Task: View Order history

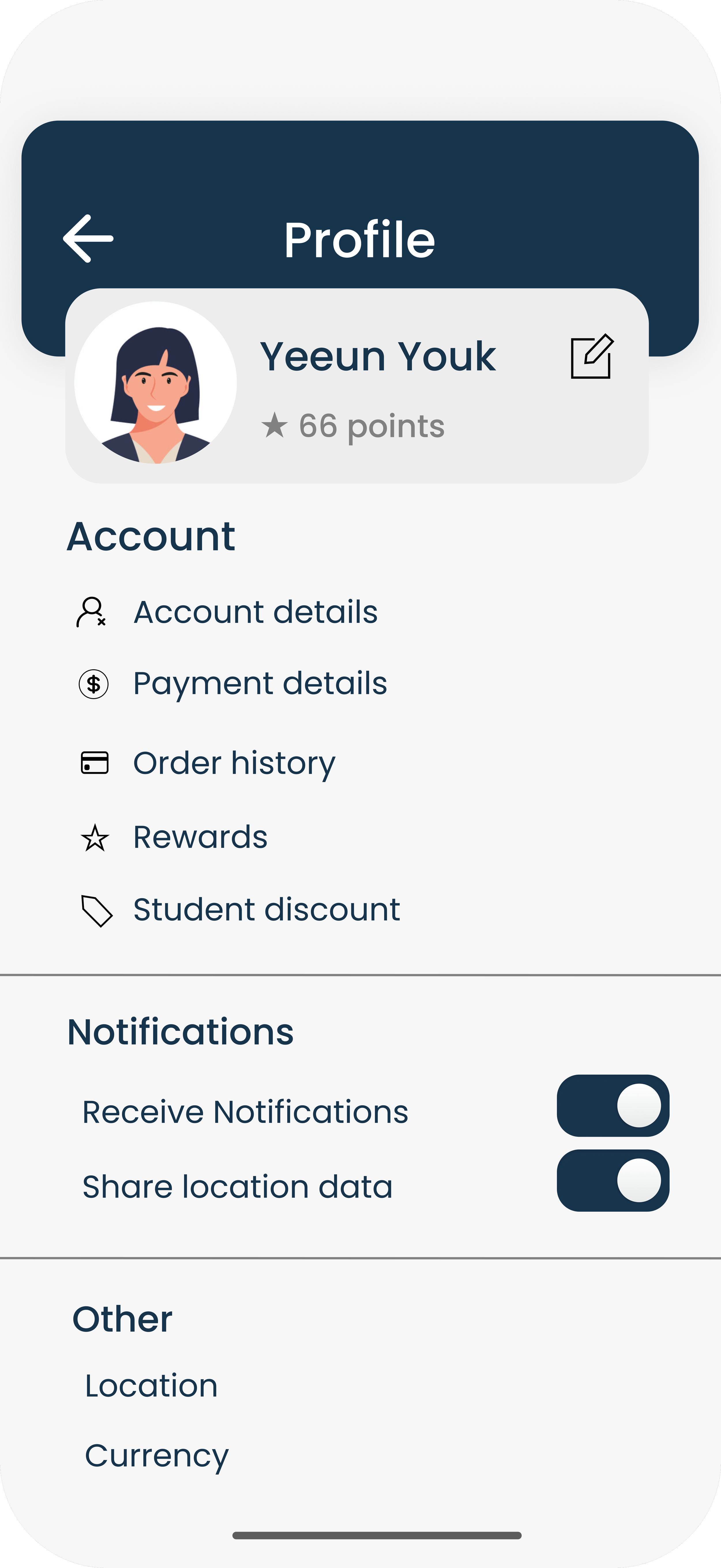Action: click(x=234, y=763)
